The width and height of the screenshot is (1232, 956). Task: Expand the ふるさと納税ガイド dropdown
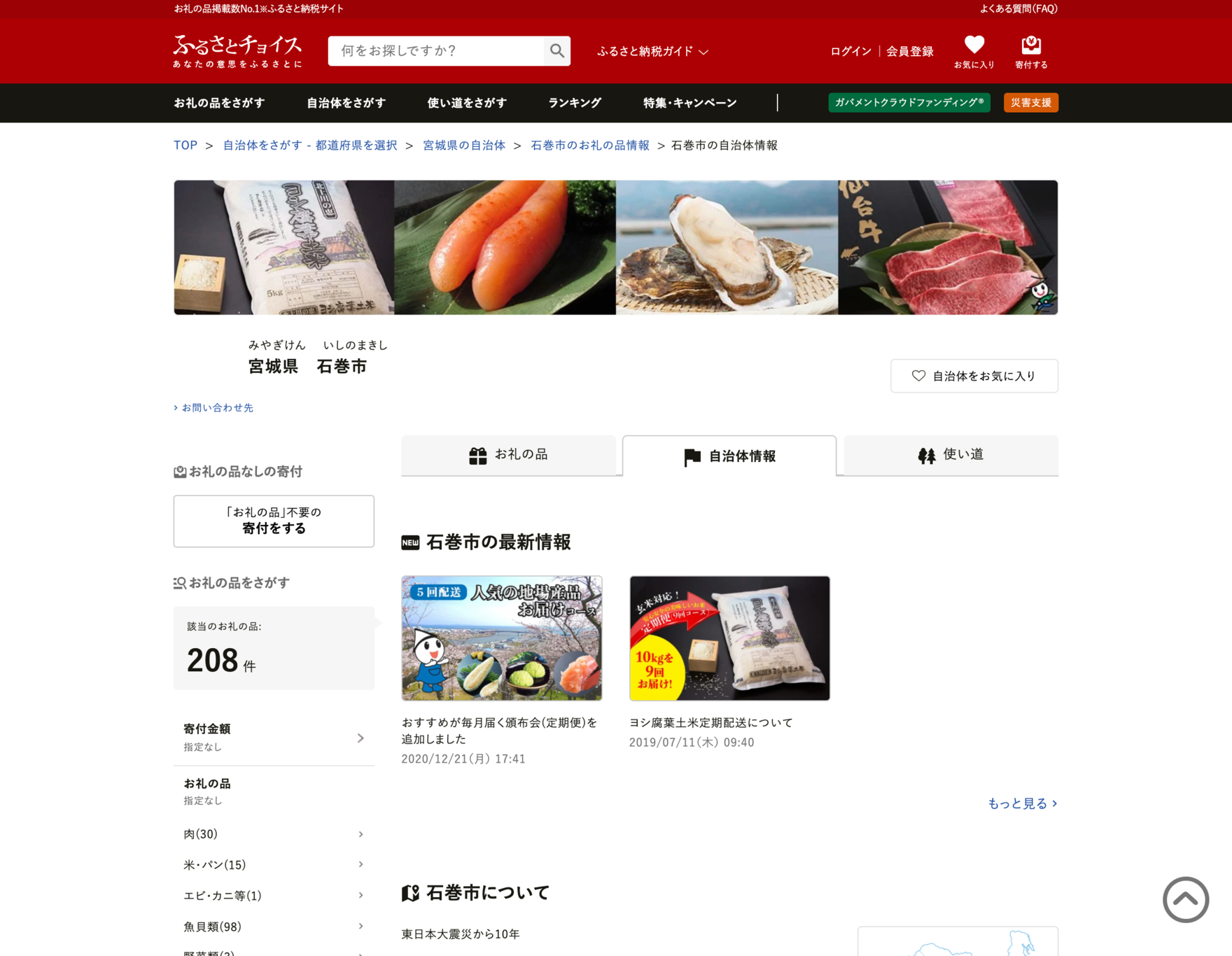652,52
